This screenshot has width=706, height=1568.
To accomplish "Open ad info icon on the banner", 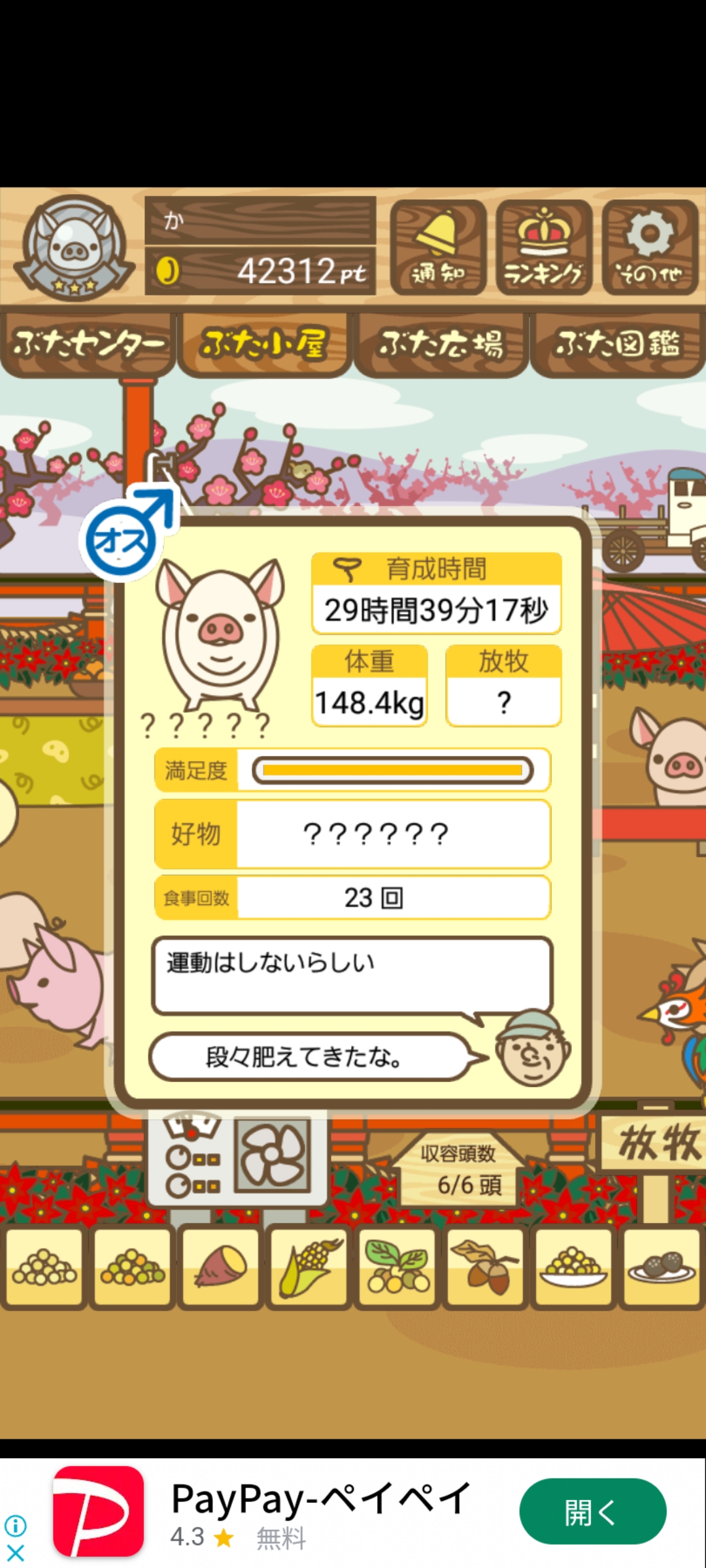I will point(15,1526).
